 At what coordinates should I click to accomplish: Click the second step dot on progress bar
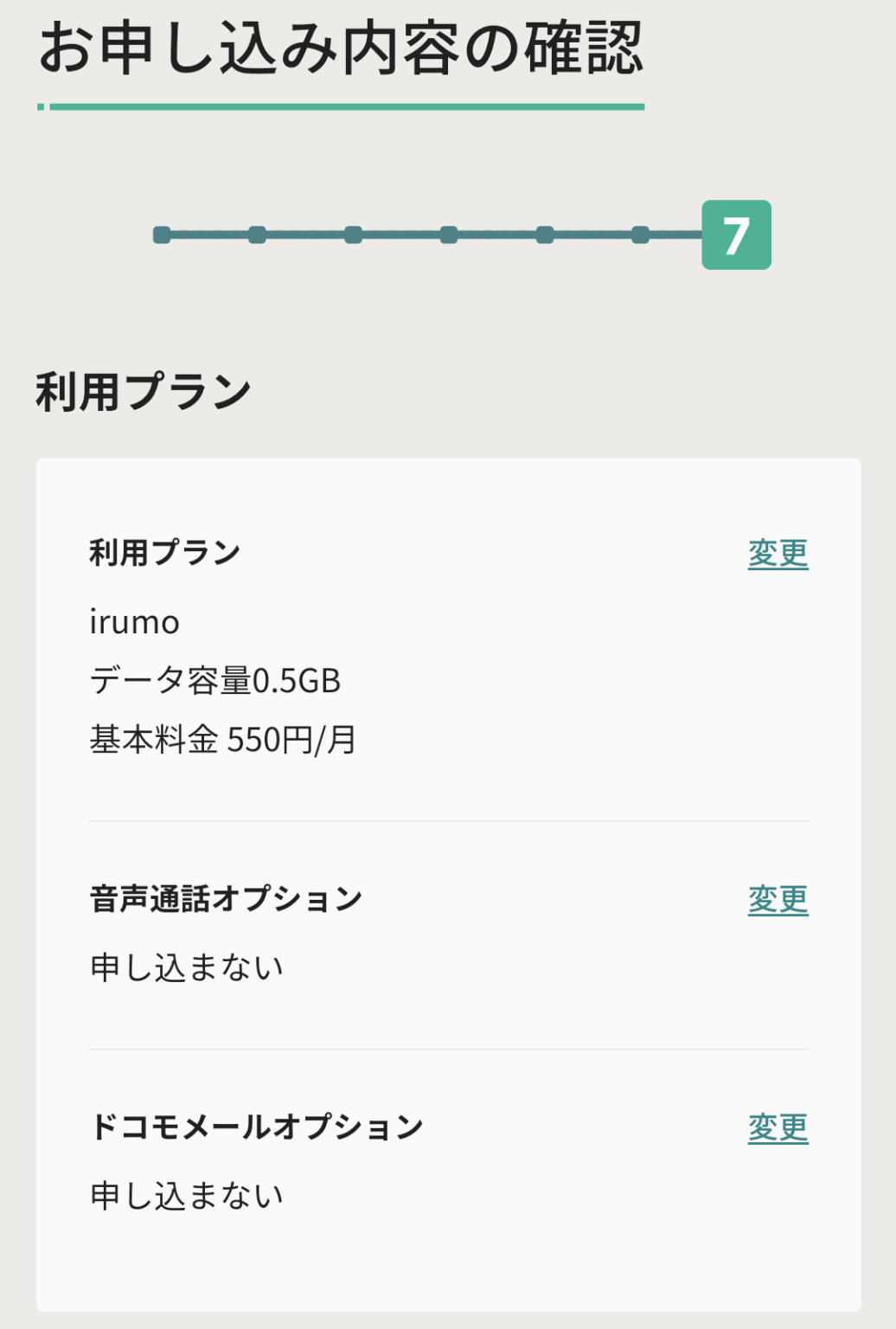257,234
